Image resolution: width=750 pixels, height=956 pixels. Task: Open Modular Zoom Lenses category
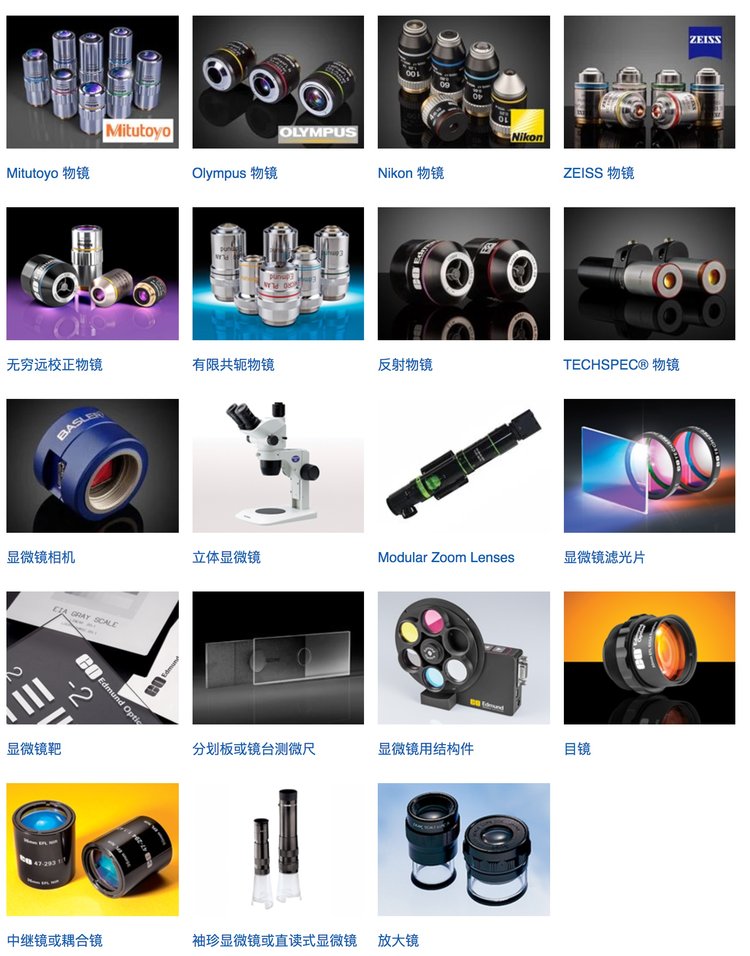coord(463,466)
